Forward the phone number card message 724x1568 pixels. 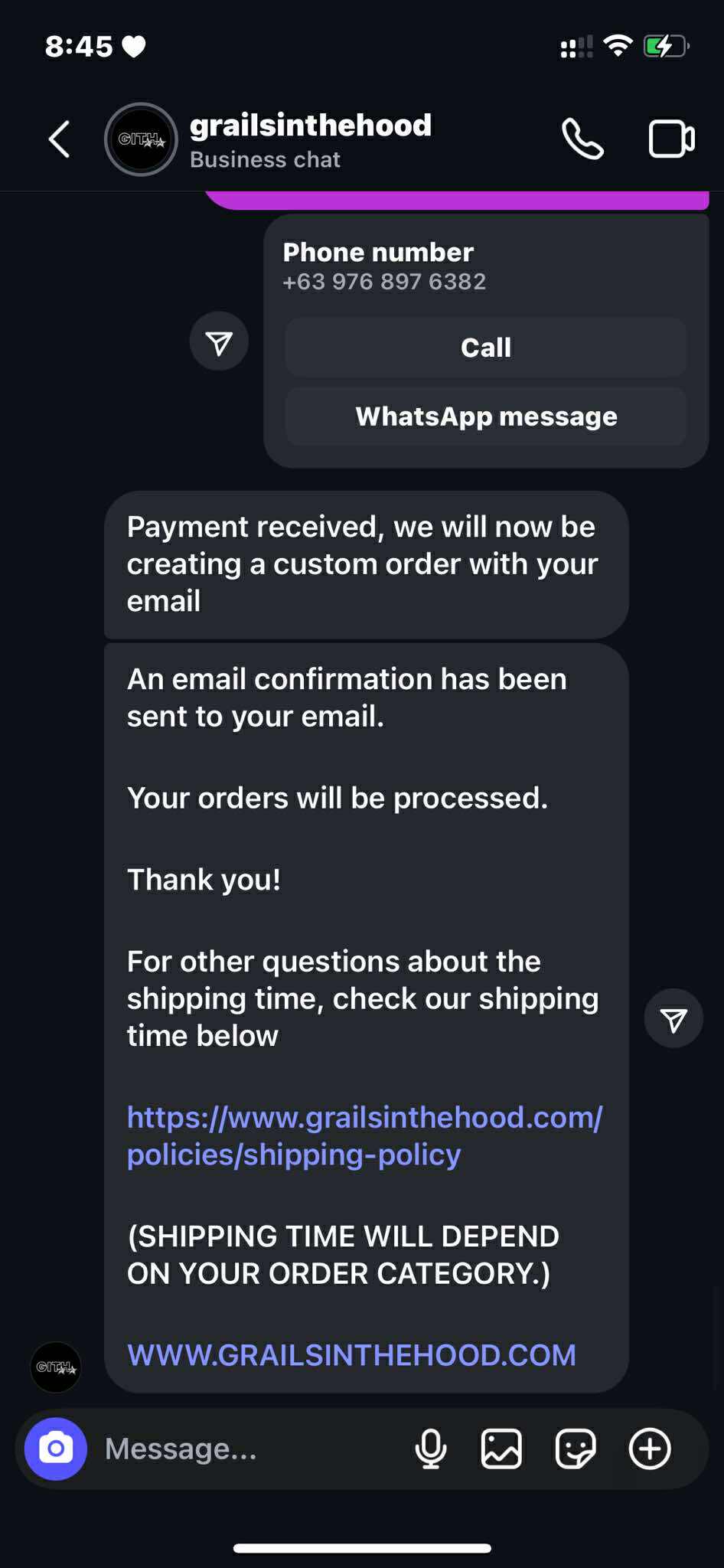pos(219,341)
